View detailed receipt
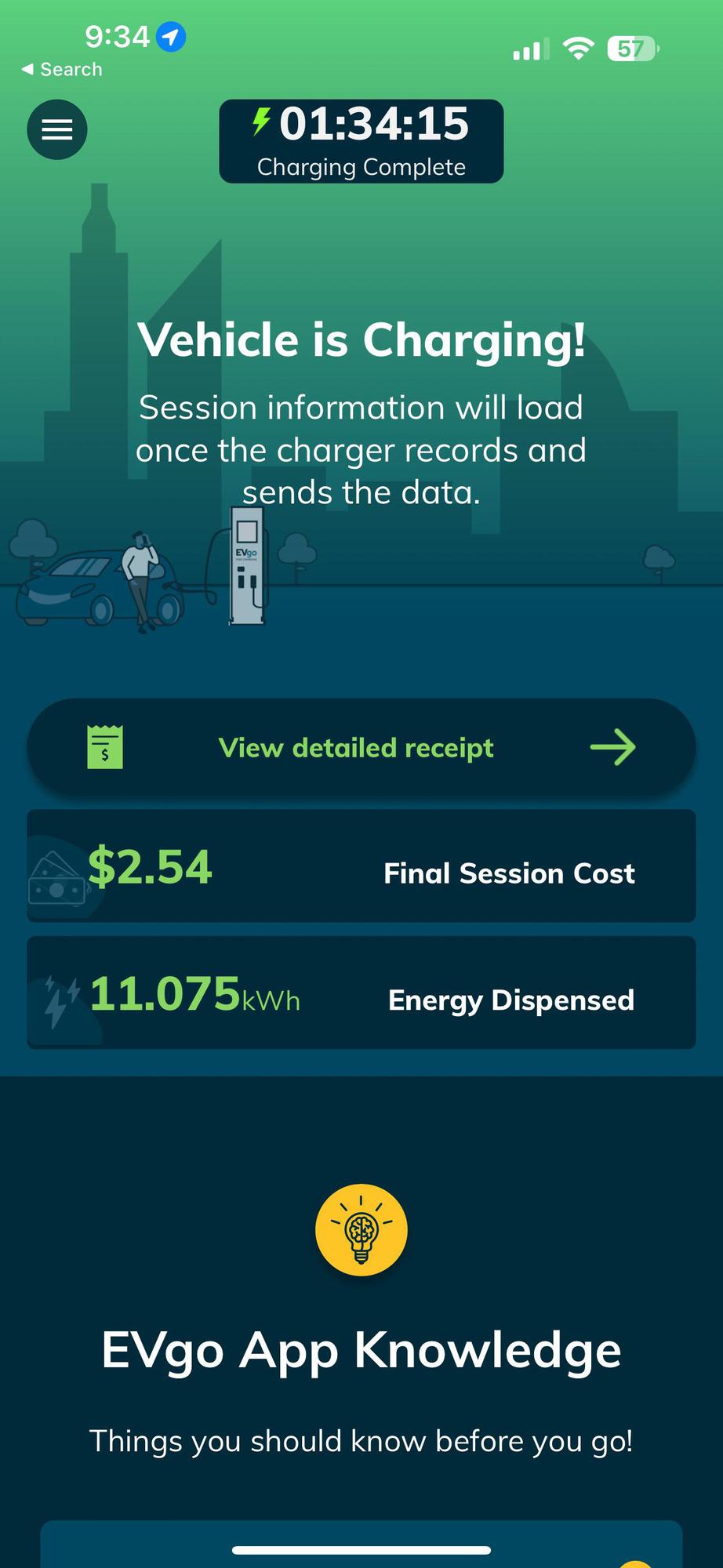The image size is (723, 1568). tap(361, 748)
